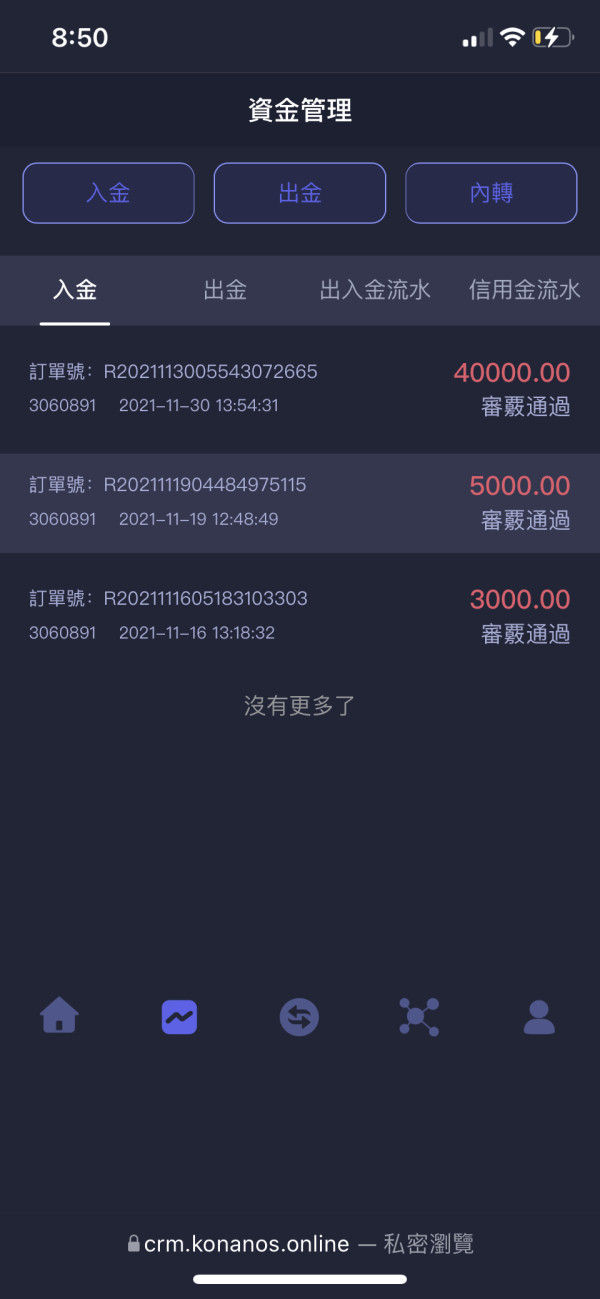Open the 內轉 internal transfer button
The width and height of the screenshot is (600, 1299).
pos(491,193)
